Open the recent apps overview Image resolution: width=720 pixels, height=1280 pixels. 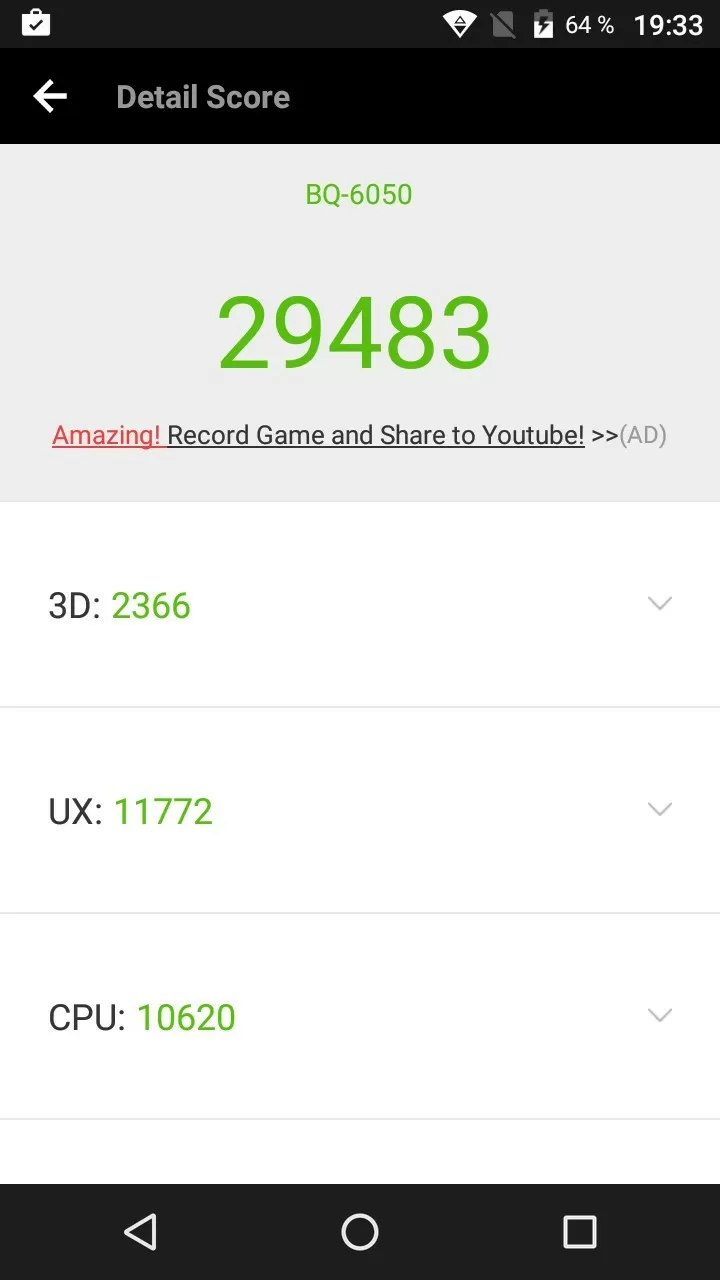click(x=579, y=1232)
